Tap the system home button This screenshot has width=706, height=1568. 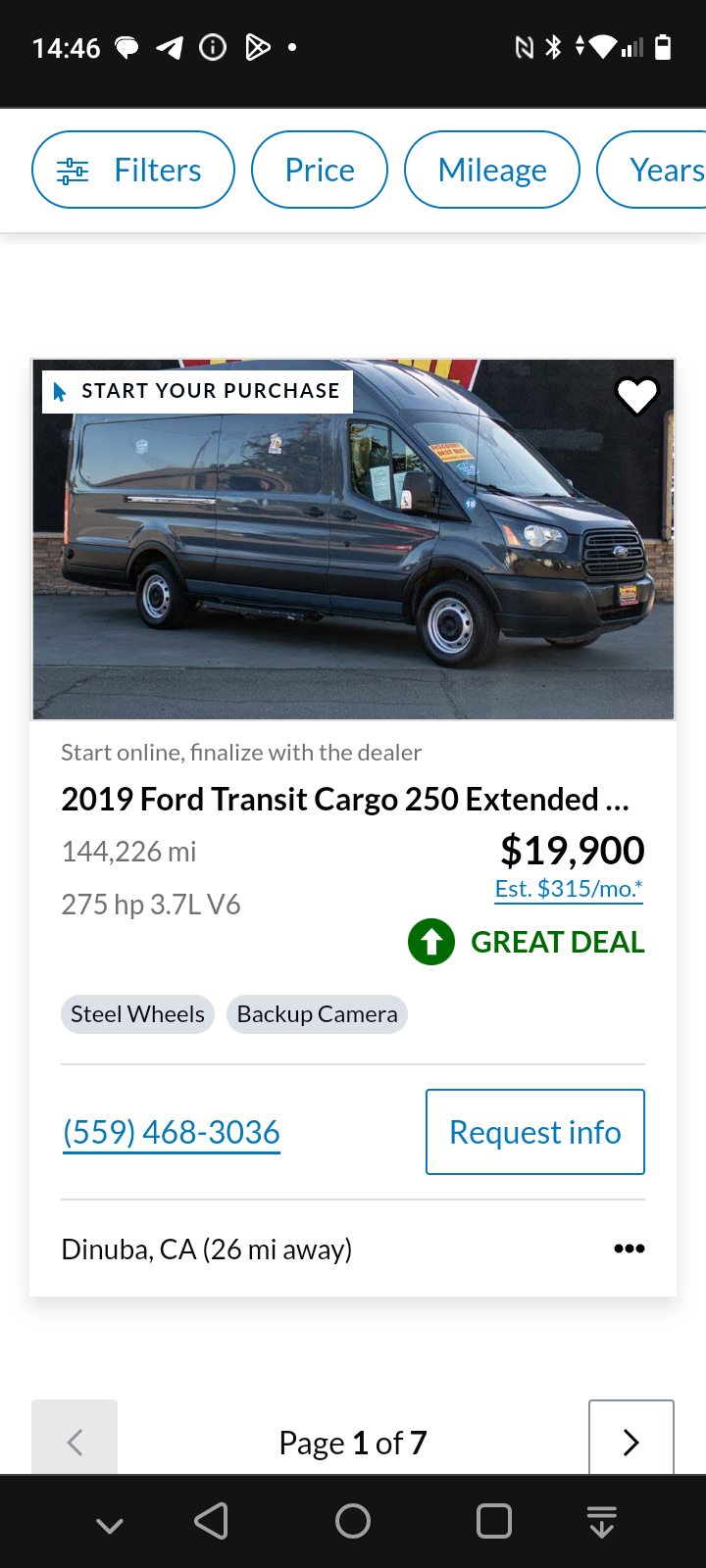(353, 1521)
